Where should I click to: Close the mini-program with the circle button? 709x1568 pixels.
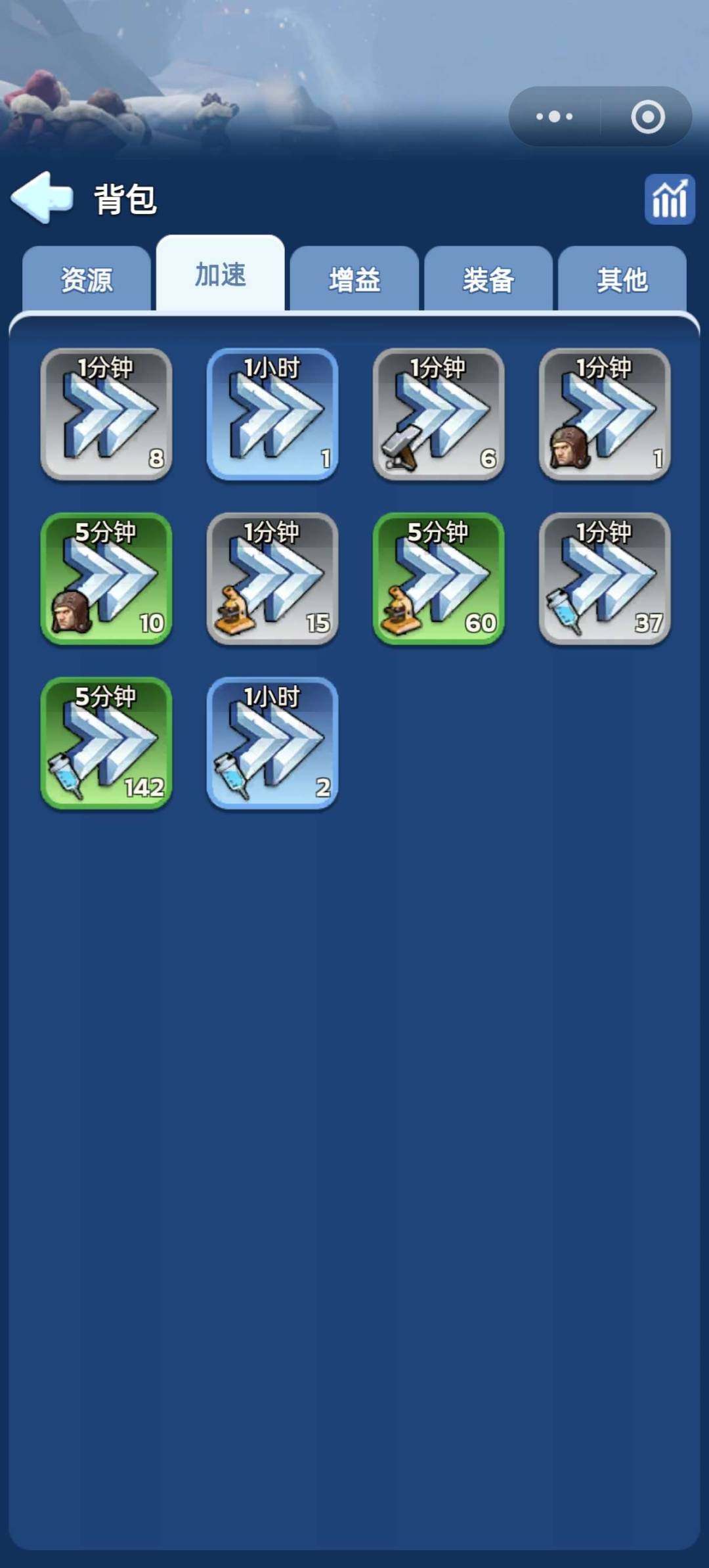(x=647, y=117)
